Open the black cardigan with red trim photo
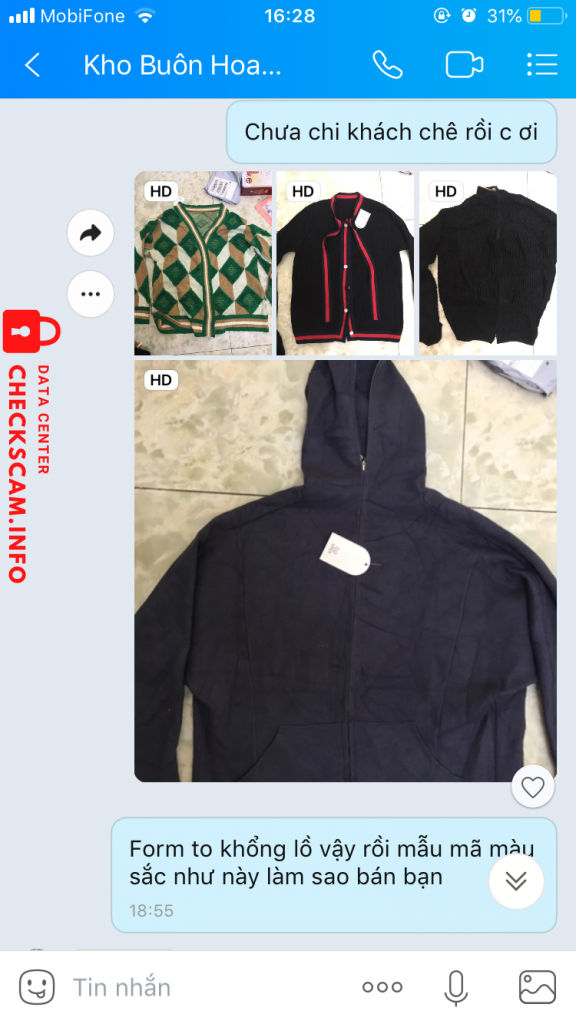 (x=345, y=263)
